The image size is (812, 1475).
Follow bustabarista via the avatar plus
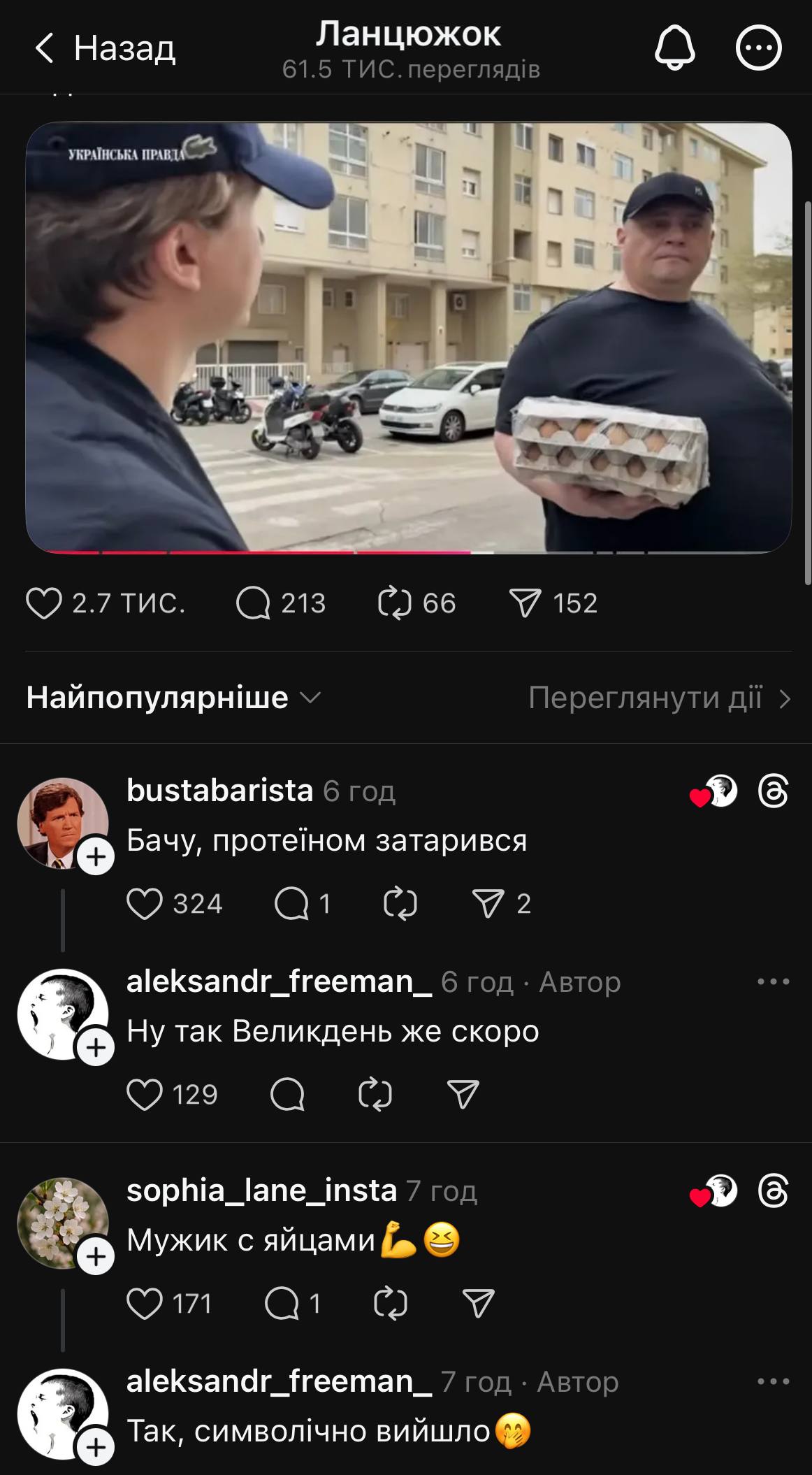(96, 856)
